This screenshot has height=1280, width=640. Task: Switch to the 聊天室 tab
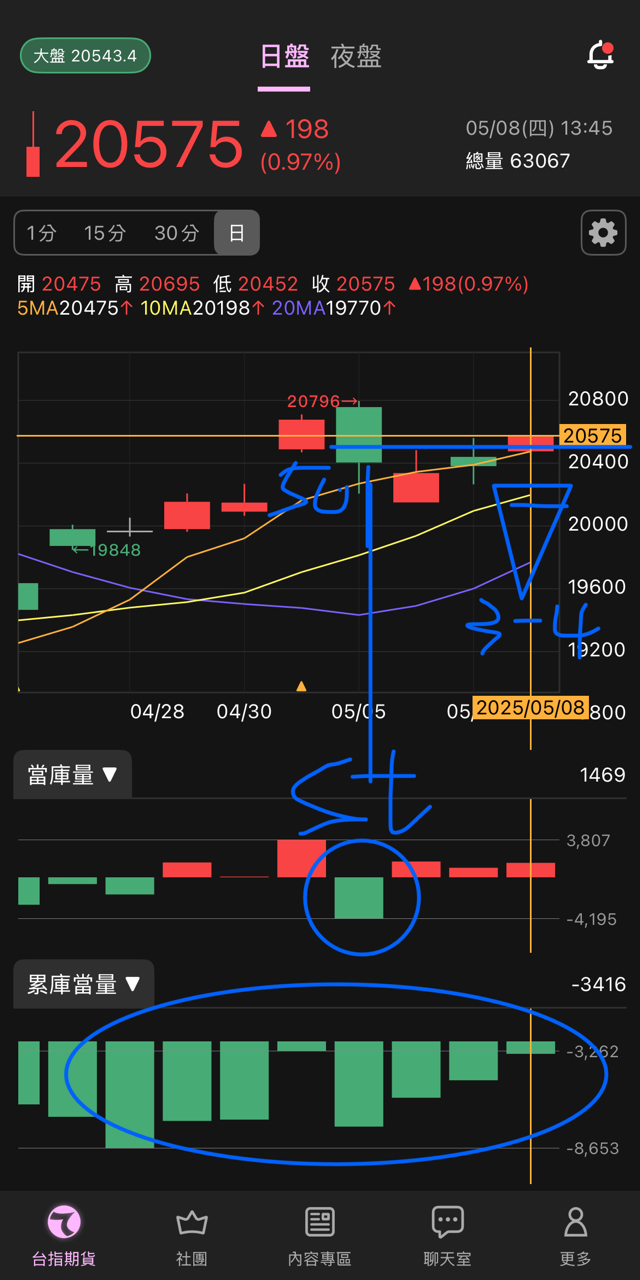(x=447, y=1236)
